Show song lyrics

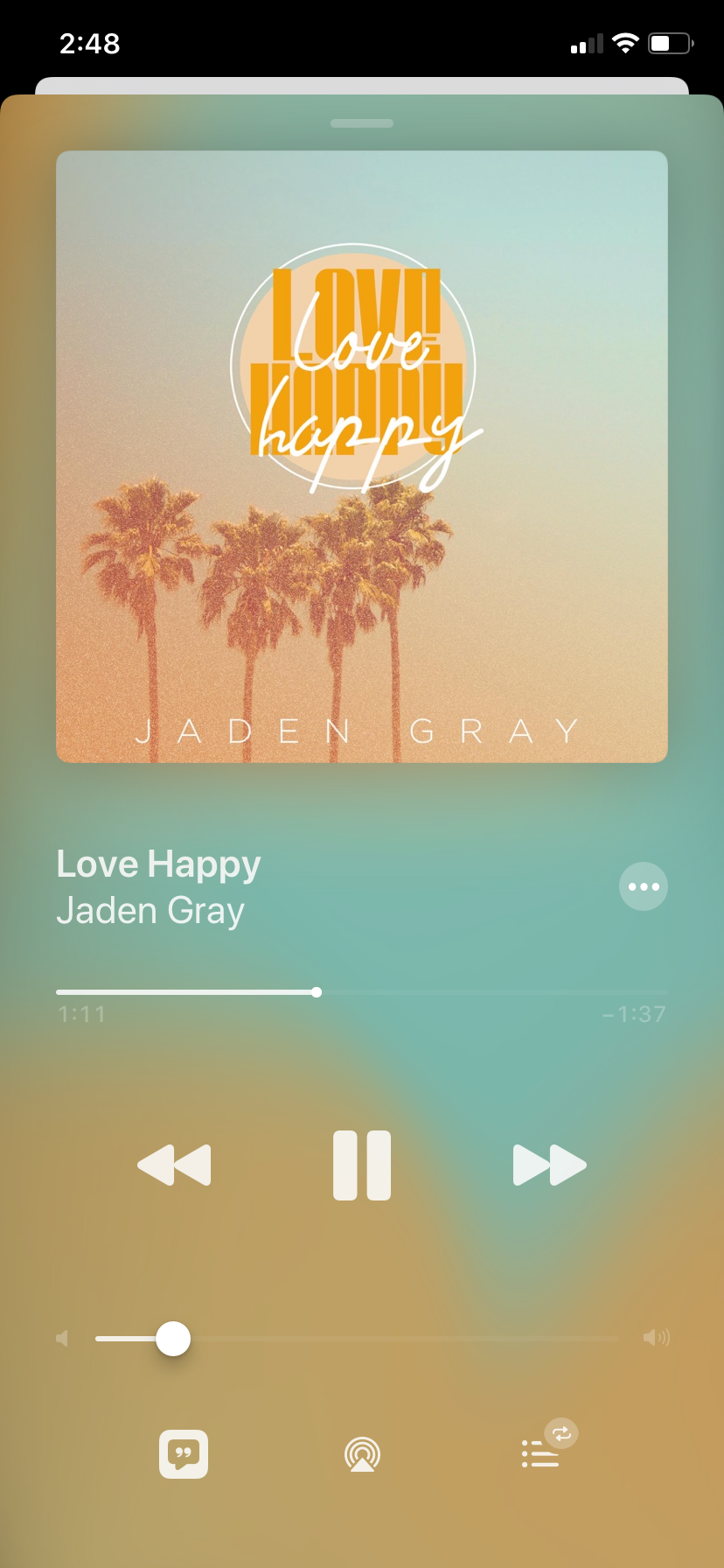[x=184, y=1454]
